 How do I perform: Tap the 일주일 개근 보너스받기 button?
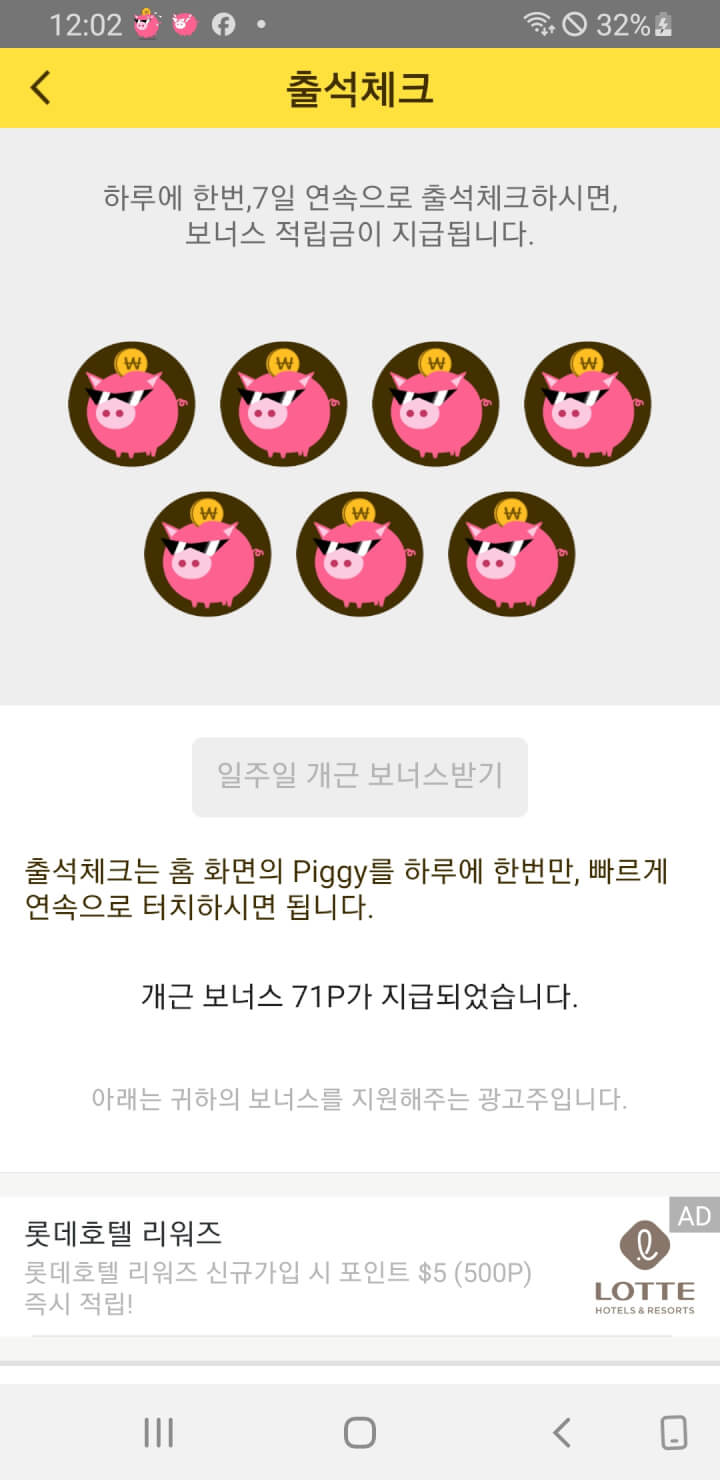pyautogui.click(x=360, y=776)
